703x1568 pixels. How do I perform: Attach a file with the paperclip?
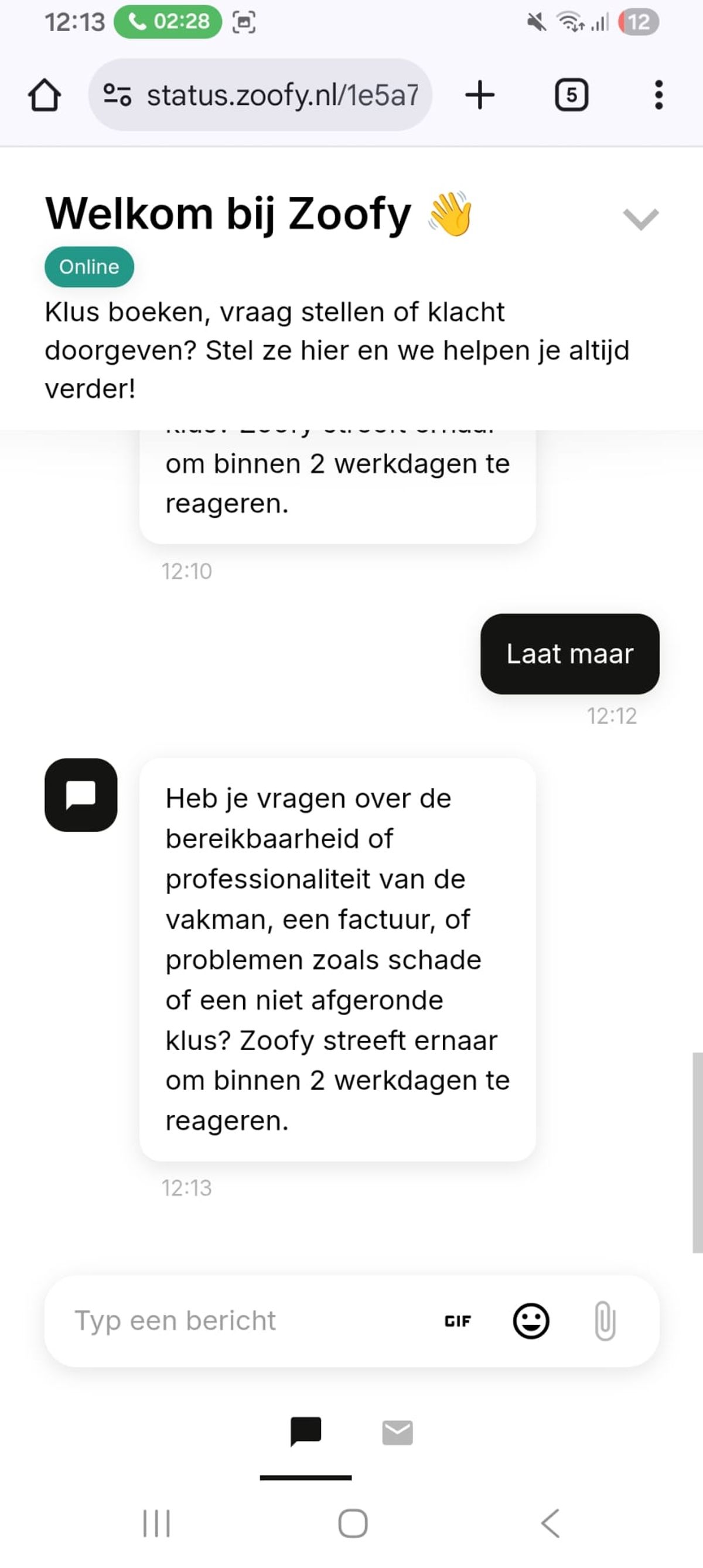[x=605, y=1321]
